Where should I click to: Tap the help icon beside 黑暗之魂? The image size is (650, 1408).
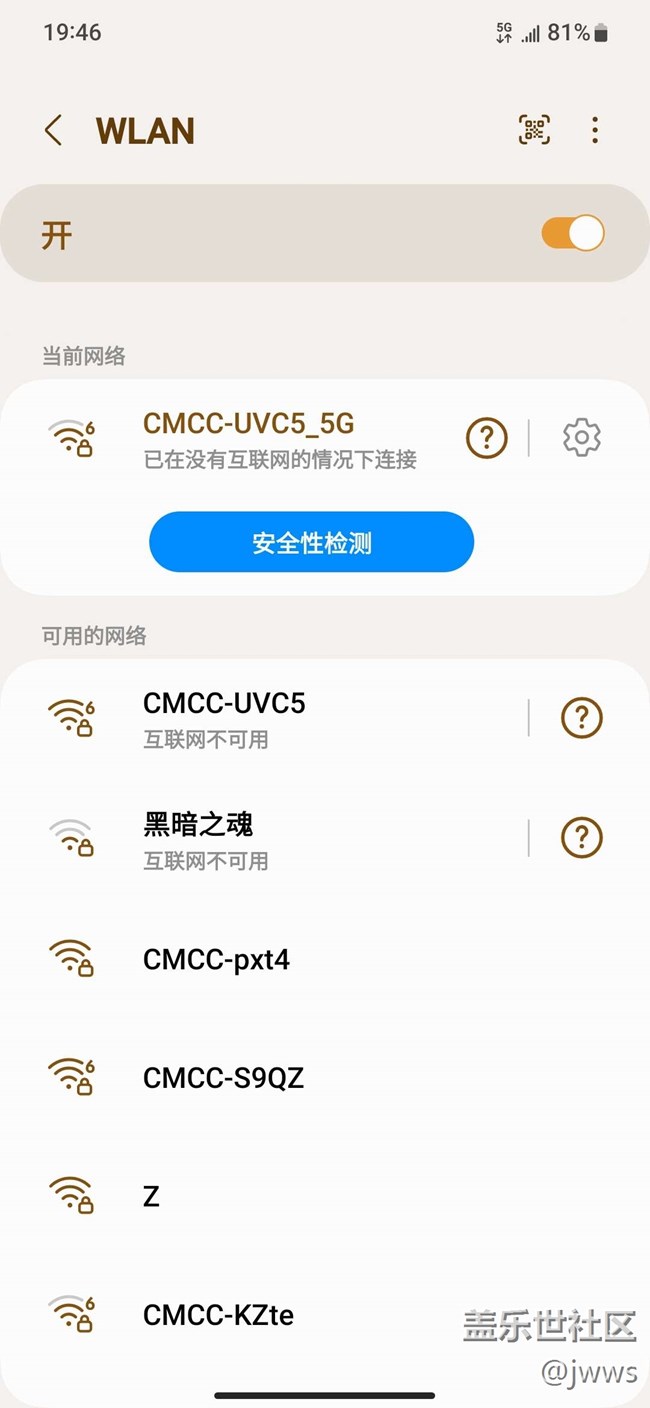coord(582,838)
